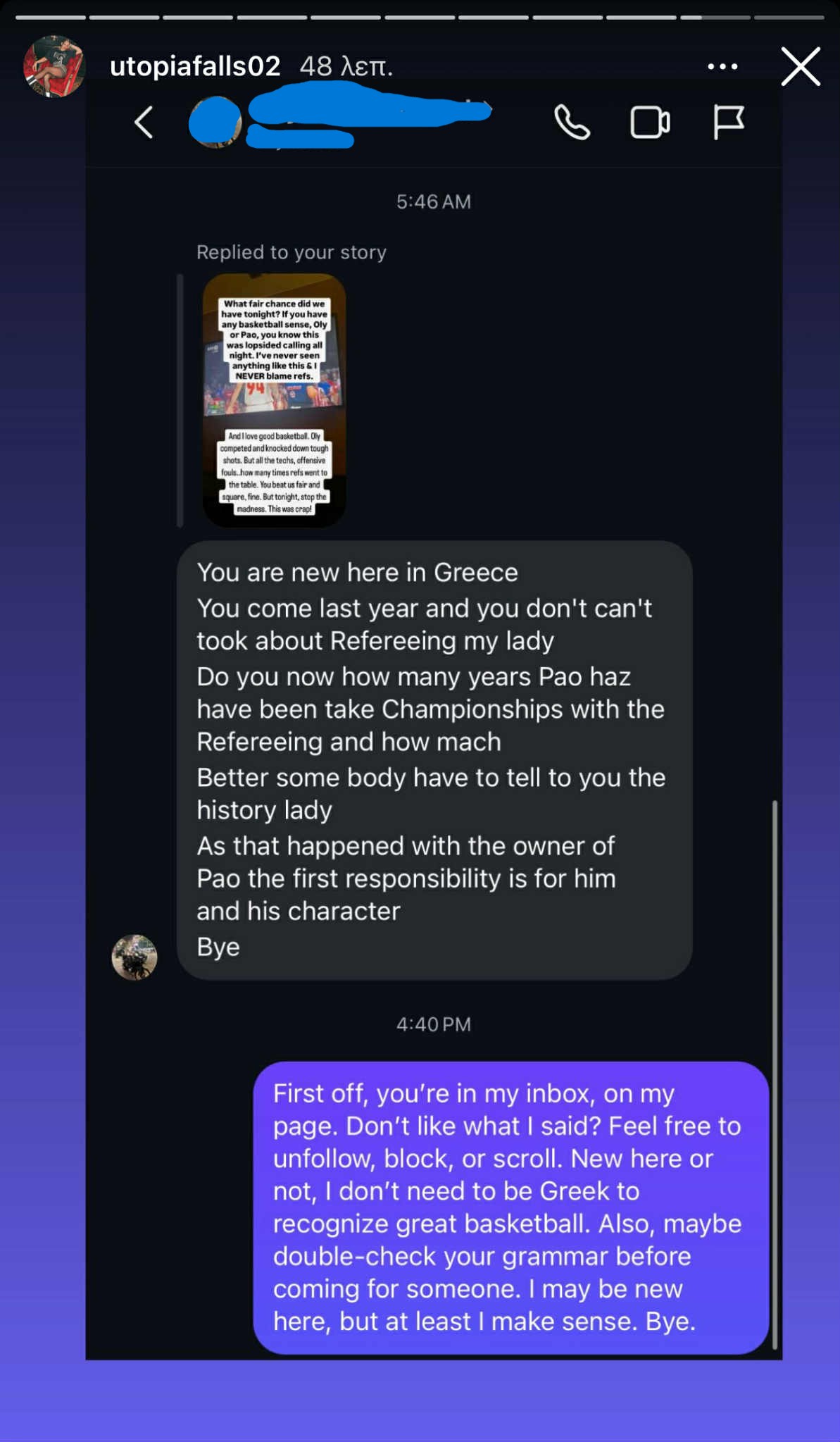Image resolution: width=840 pixels, height=1442 pixels.
Task: Open utopiafalls02's profile via username
Action: (x=195, y=66)
